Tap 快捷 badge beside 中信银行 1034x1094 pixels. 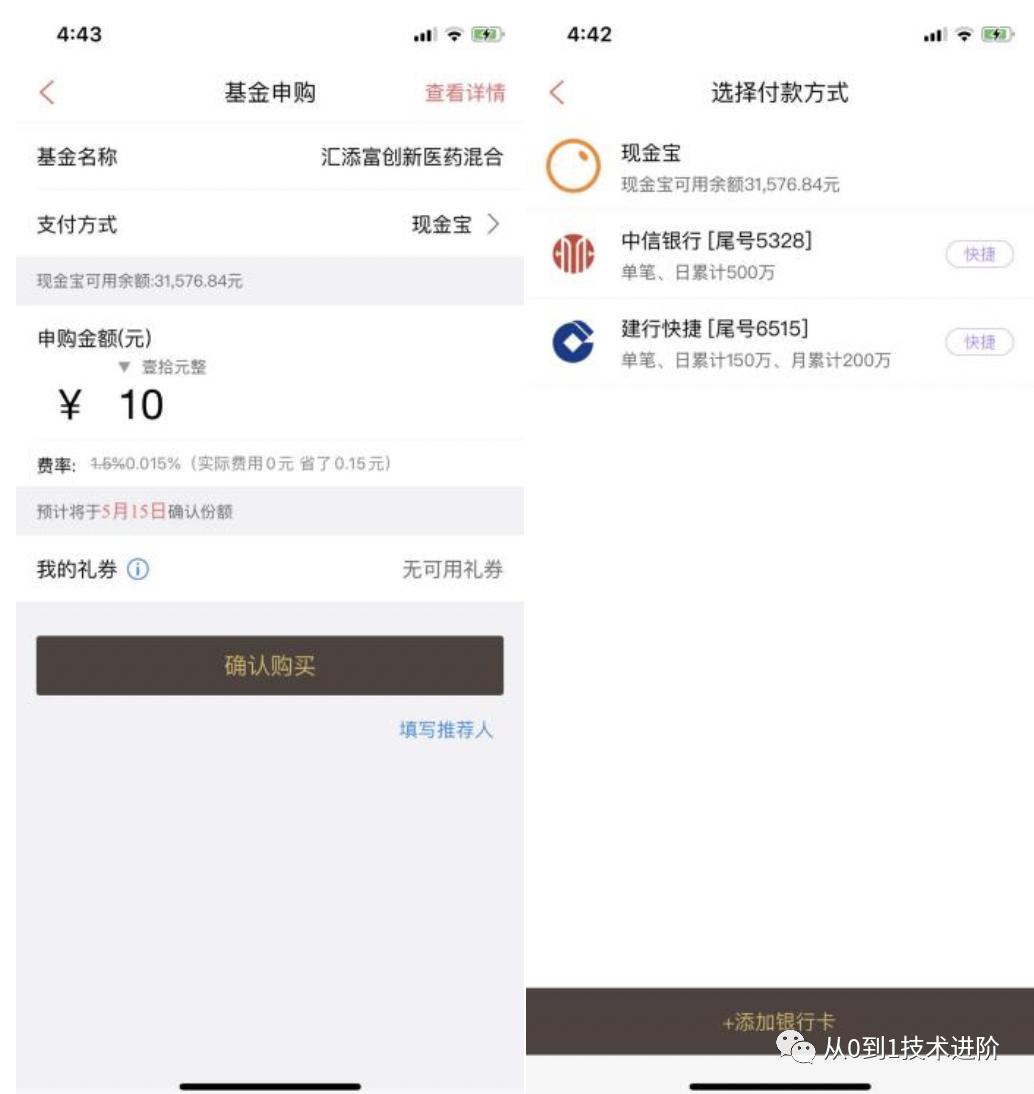coord(978,255)
